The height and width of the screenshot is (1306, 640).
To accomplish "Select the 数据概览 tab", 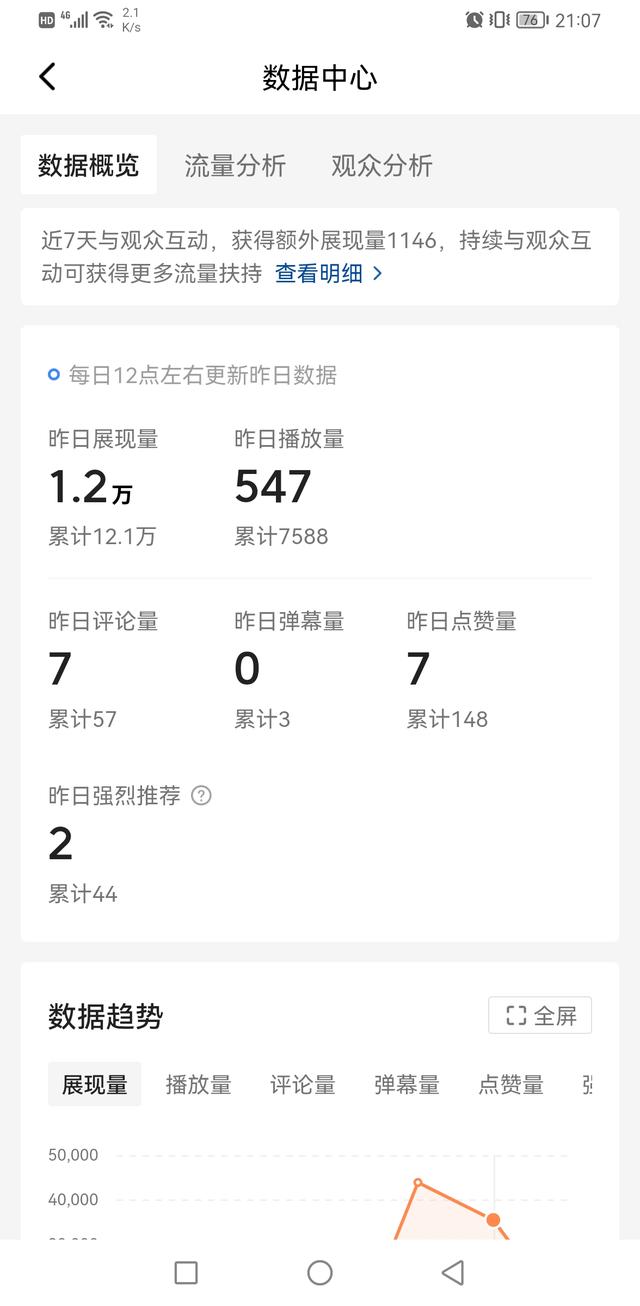I will [89, 165].
